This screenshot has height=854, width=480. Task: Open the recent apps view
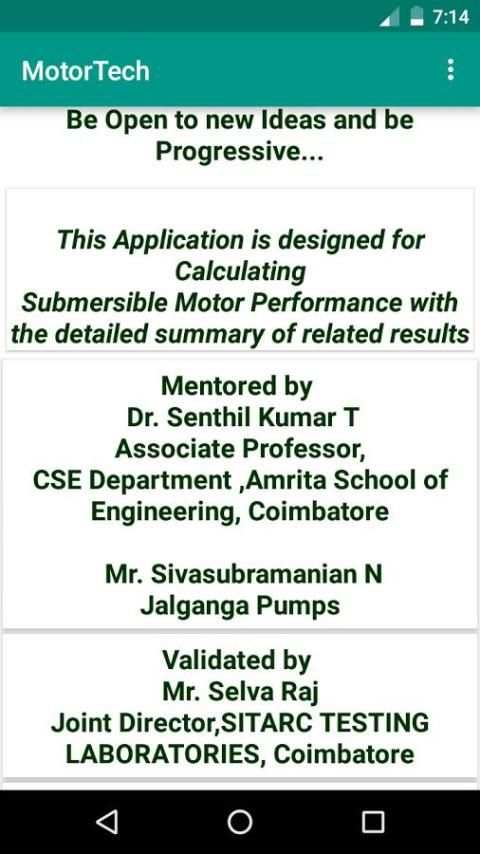click(x=373, y=821)
